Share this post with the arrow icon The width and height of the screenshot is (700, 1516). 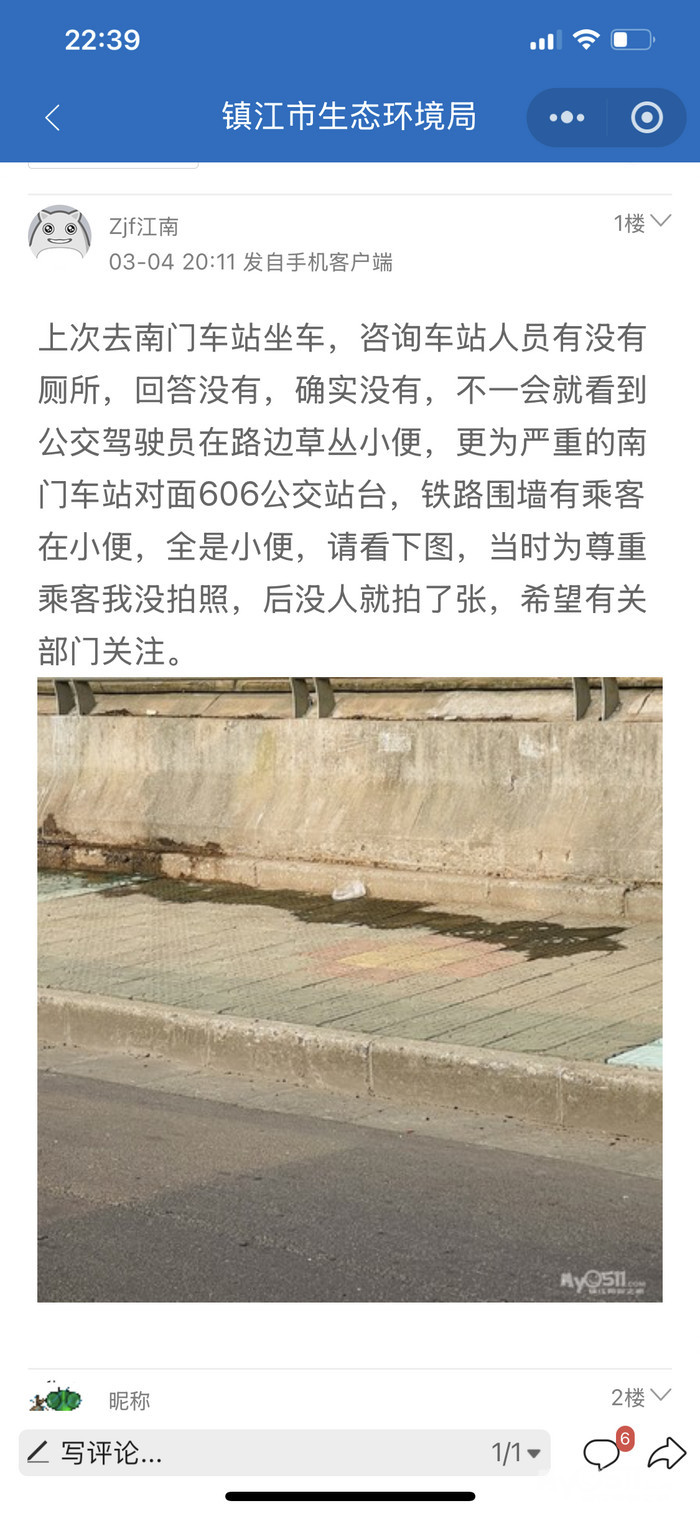point(666,1453)
